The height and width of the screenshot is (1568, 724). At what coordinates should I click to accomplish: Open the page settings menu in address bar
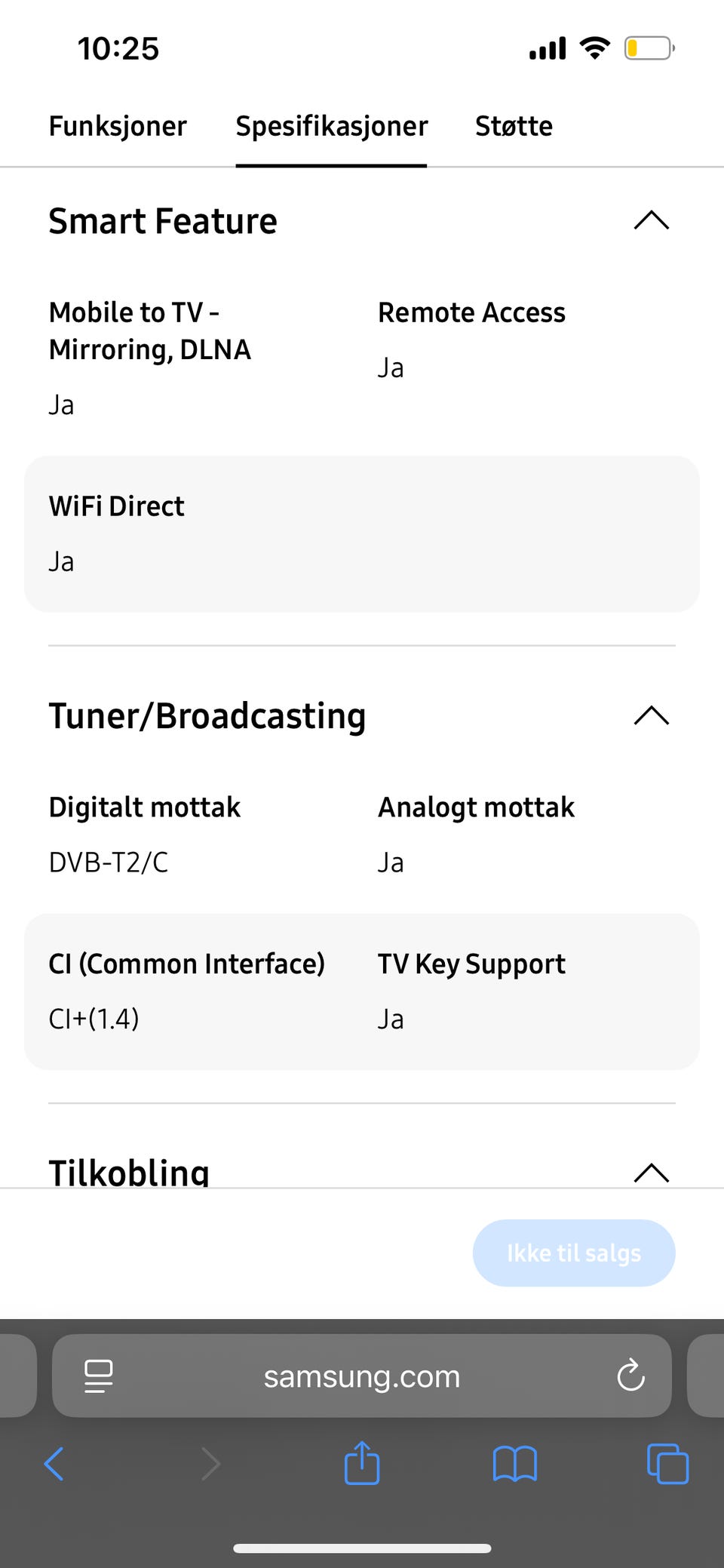point(99,1376)
